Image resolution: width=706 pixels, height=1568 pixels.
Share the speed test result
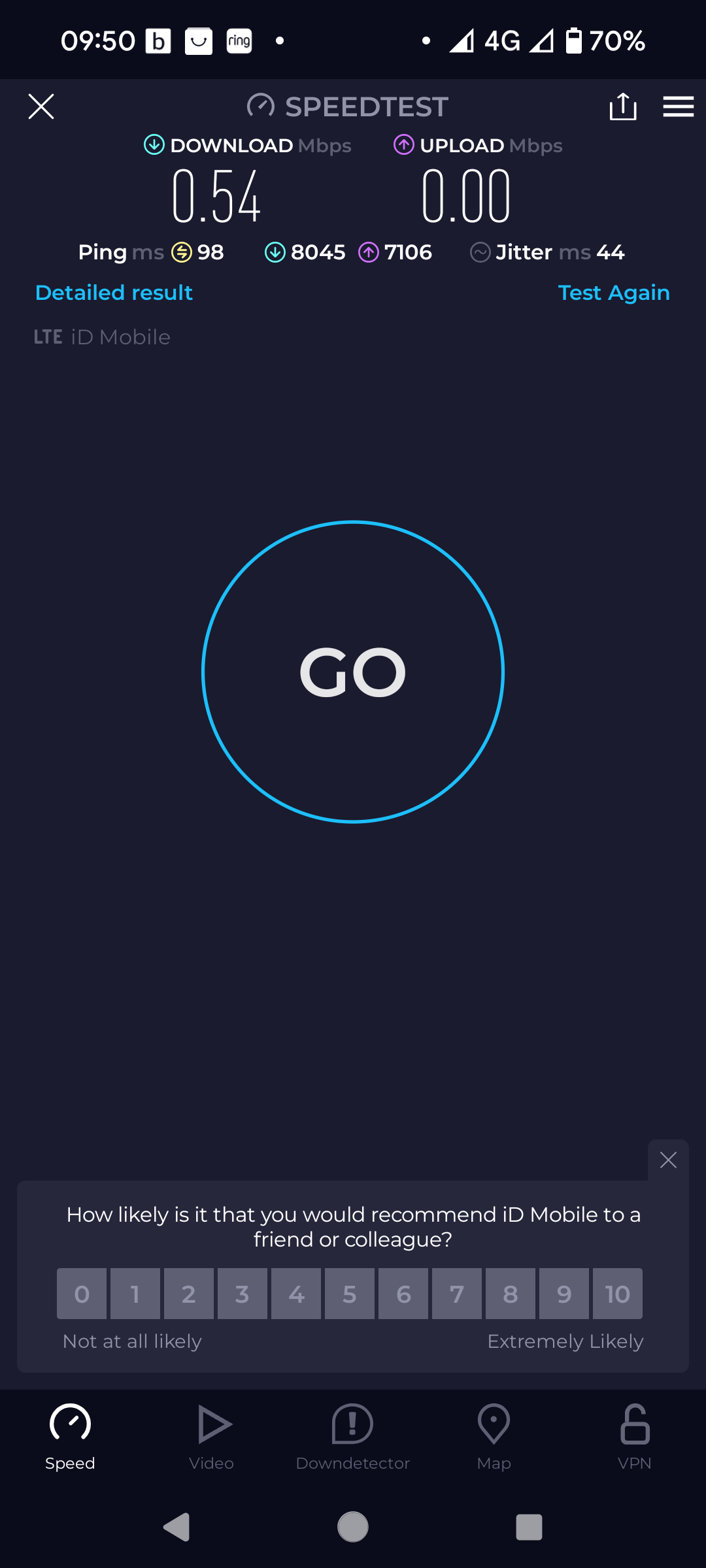(x=622, y=106)
